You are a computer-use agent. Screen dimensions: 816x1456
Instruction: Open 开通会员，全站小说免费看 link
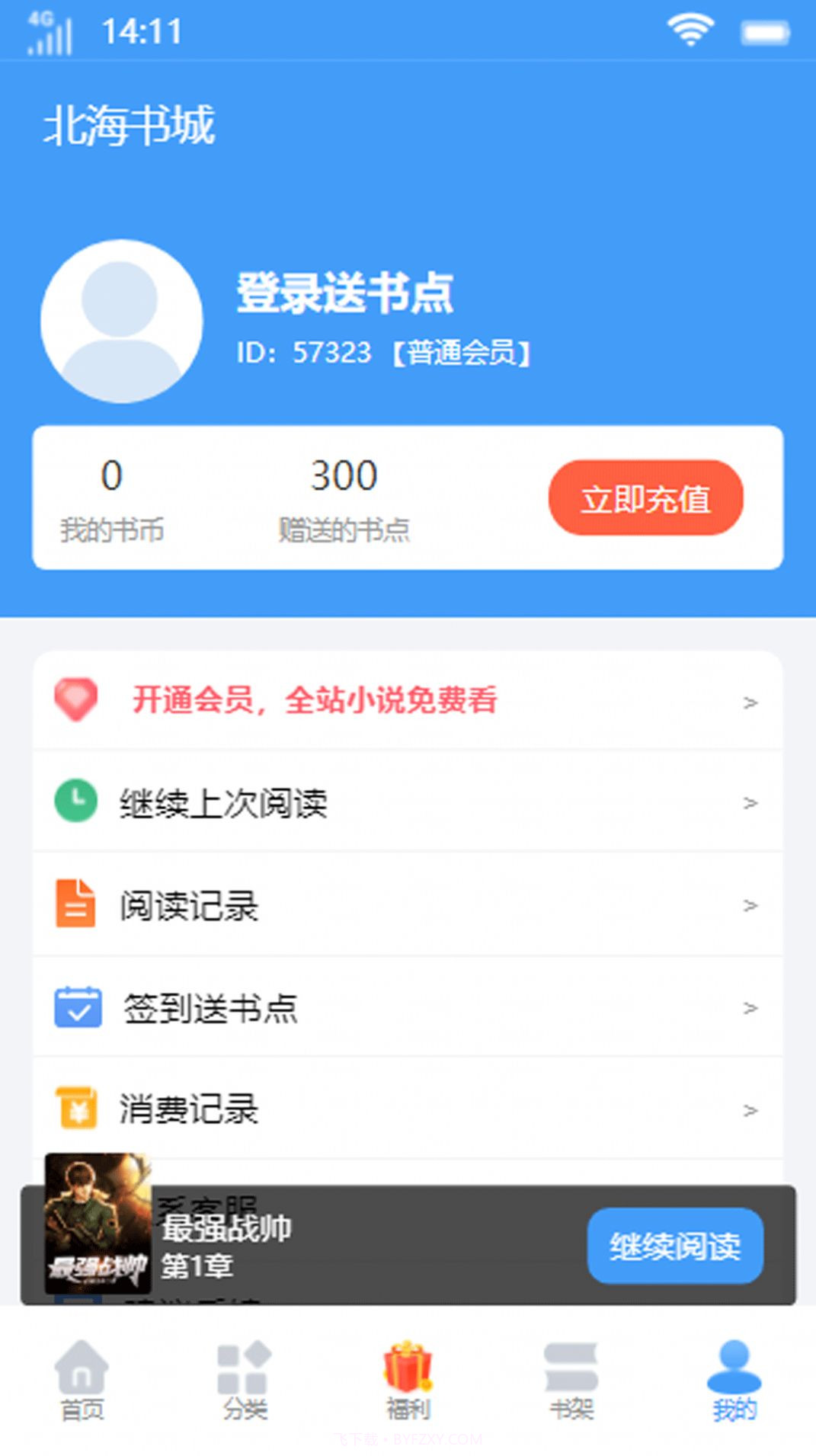(314, 702)
